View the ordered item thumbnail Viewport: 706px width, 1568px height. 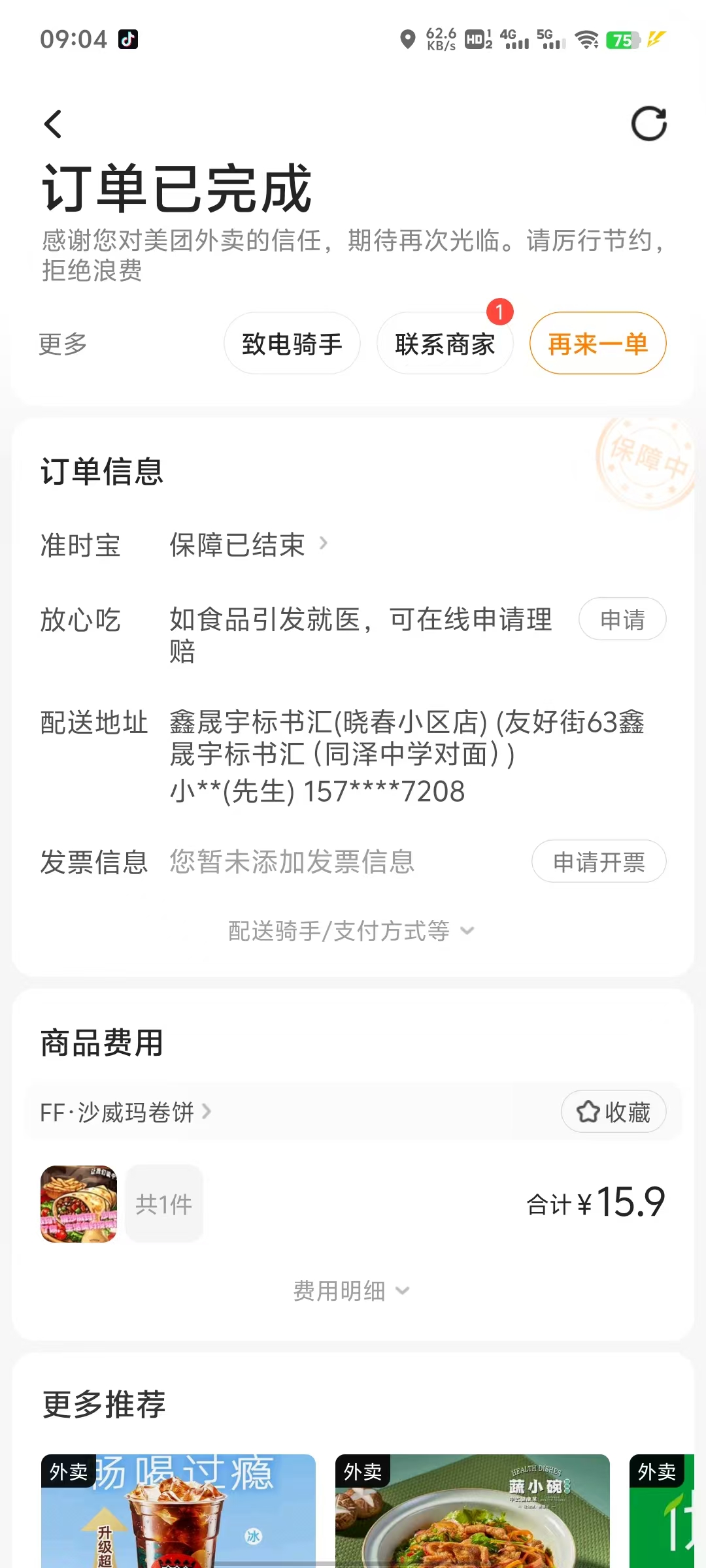pos(79,1204)
